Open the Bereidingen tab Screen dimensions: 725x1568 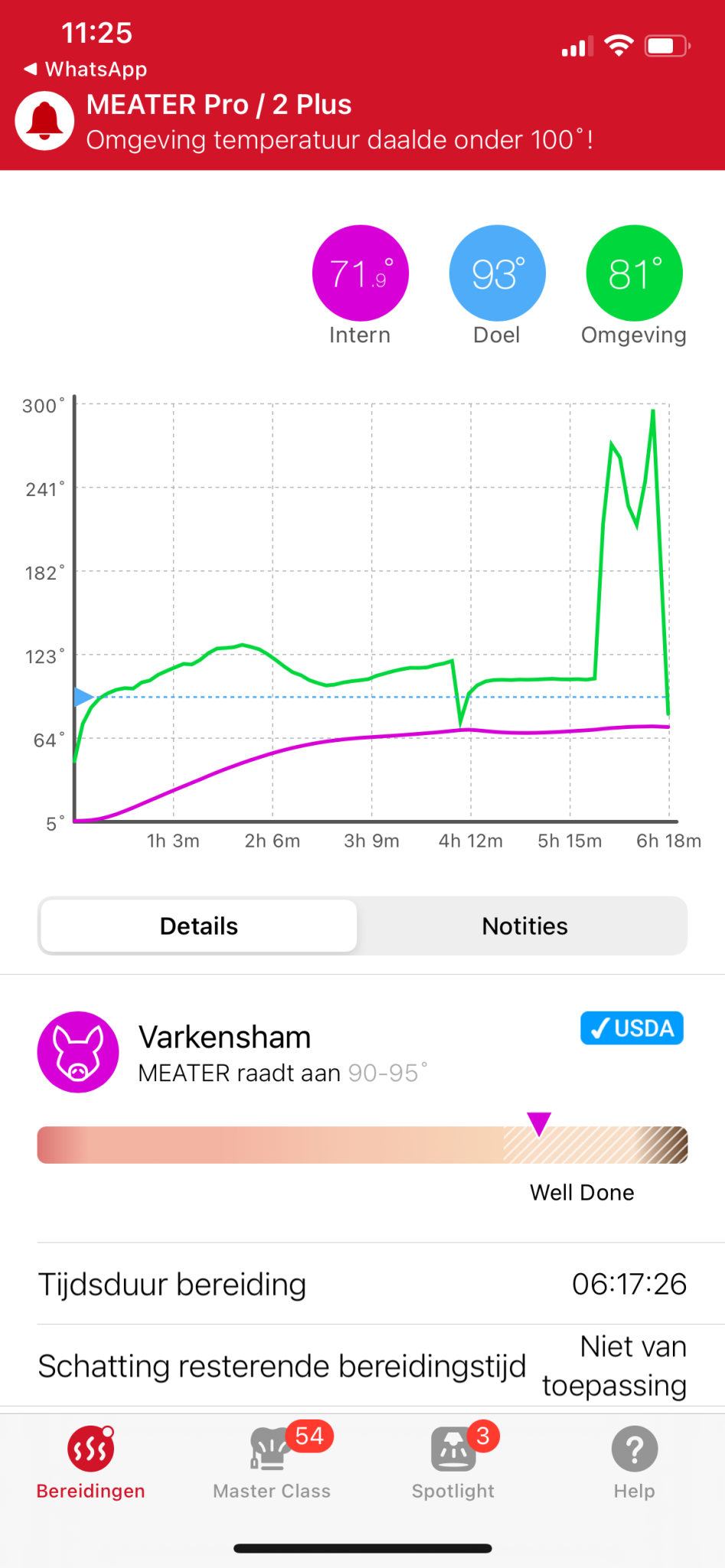coord(90,1462)
